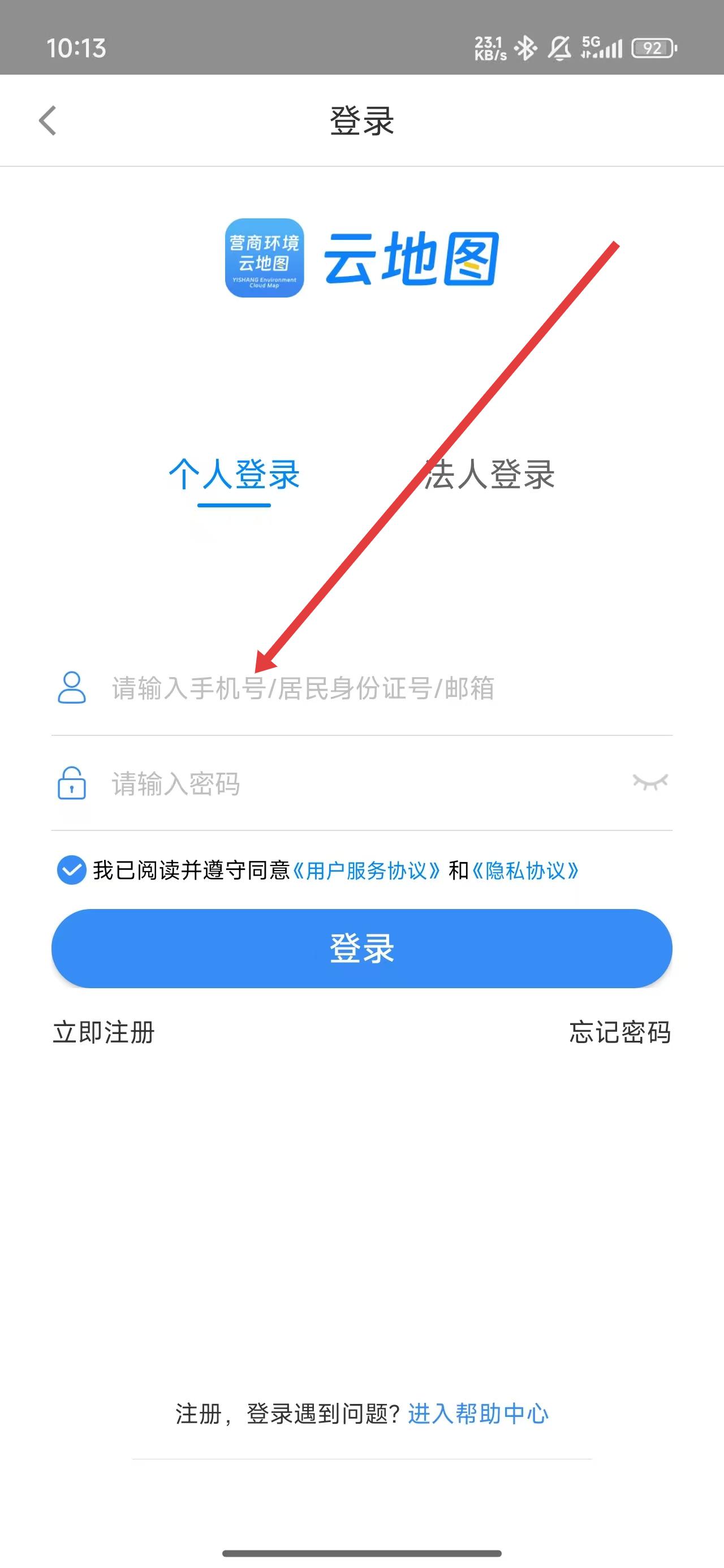Go back using the top-left arrow
724x1568 pixels.
point(48,120)
